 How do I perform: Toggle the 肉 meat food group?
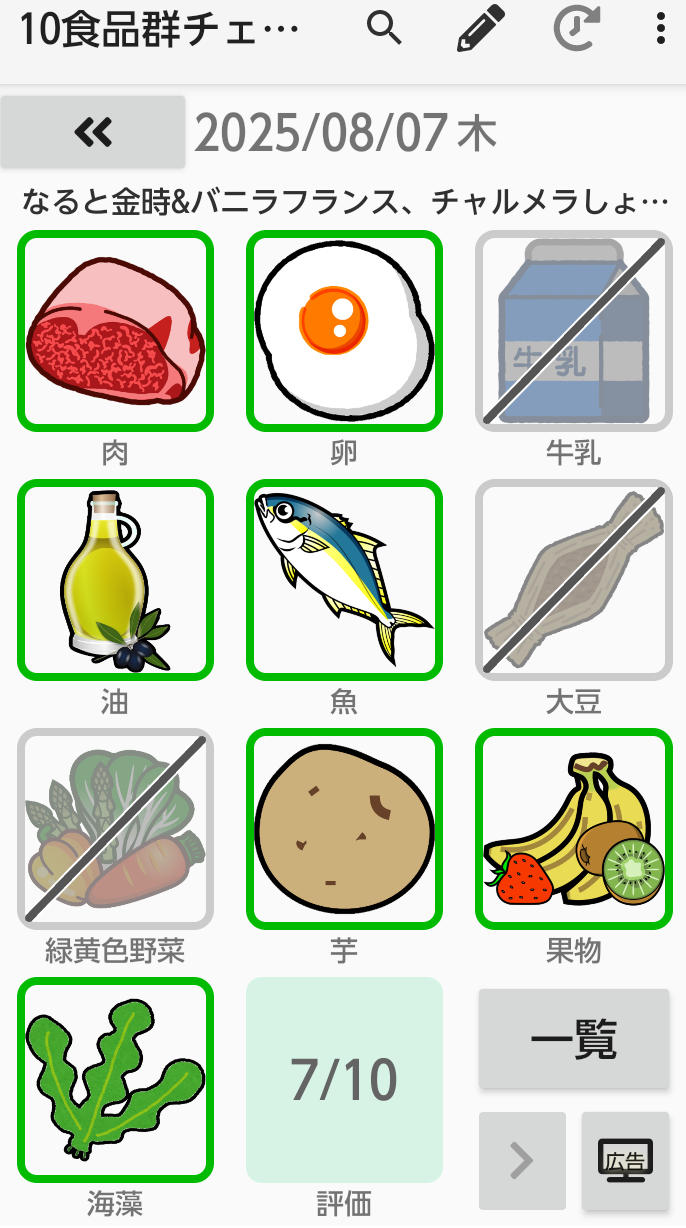tap(115, 330)
